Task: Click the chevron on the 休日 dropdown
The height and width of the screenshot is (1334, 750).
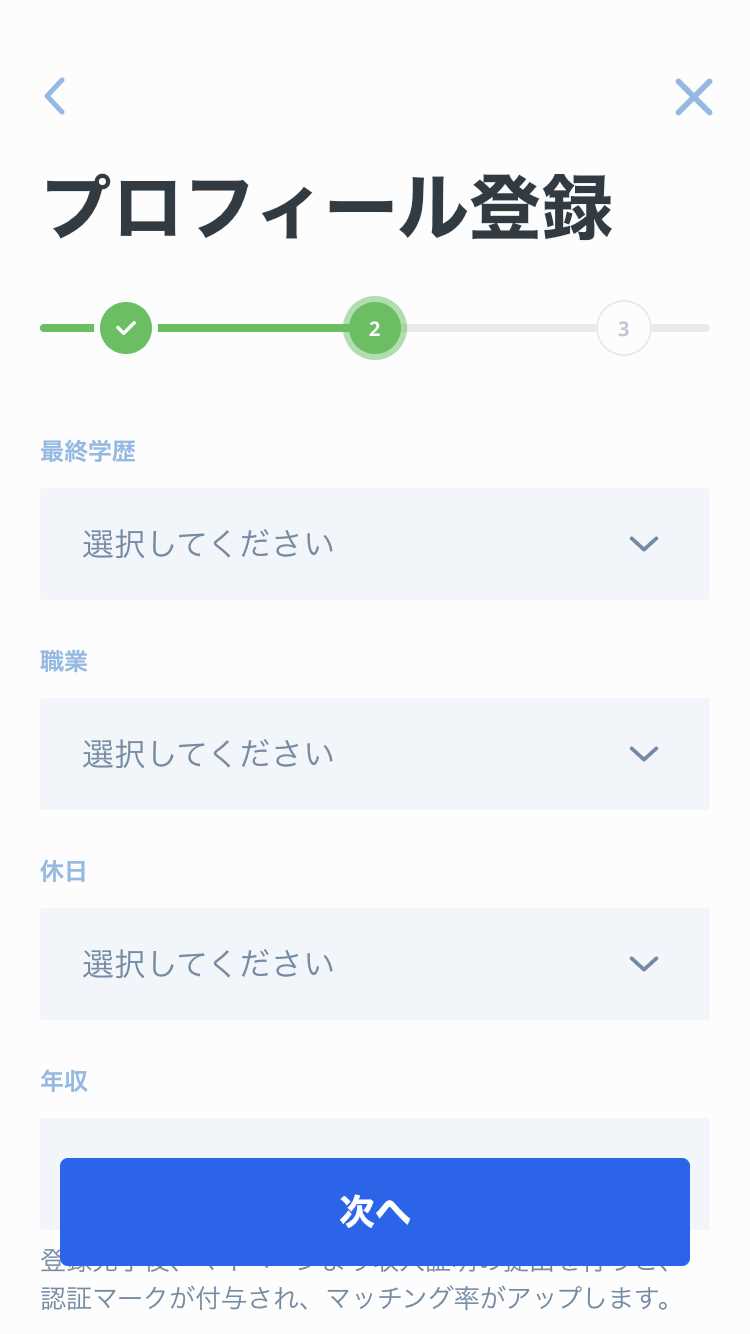Action: [643, 964]
